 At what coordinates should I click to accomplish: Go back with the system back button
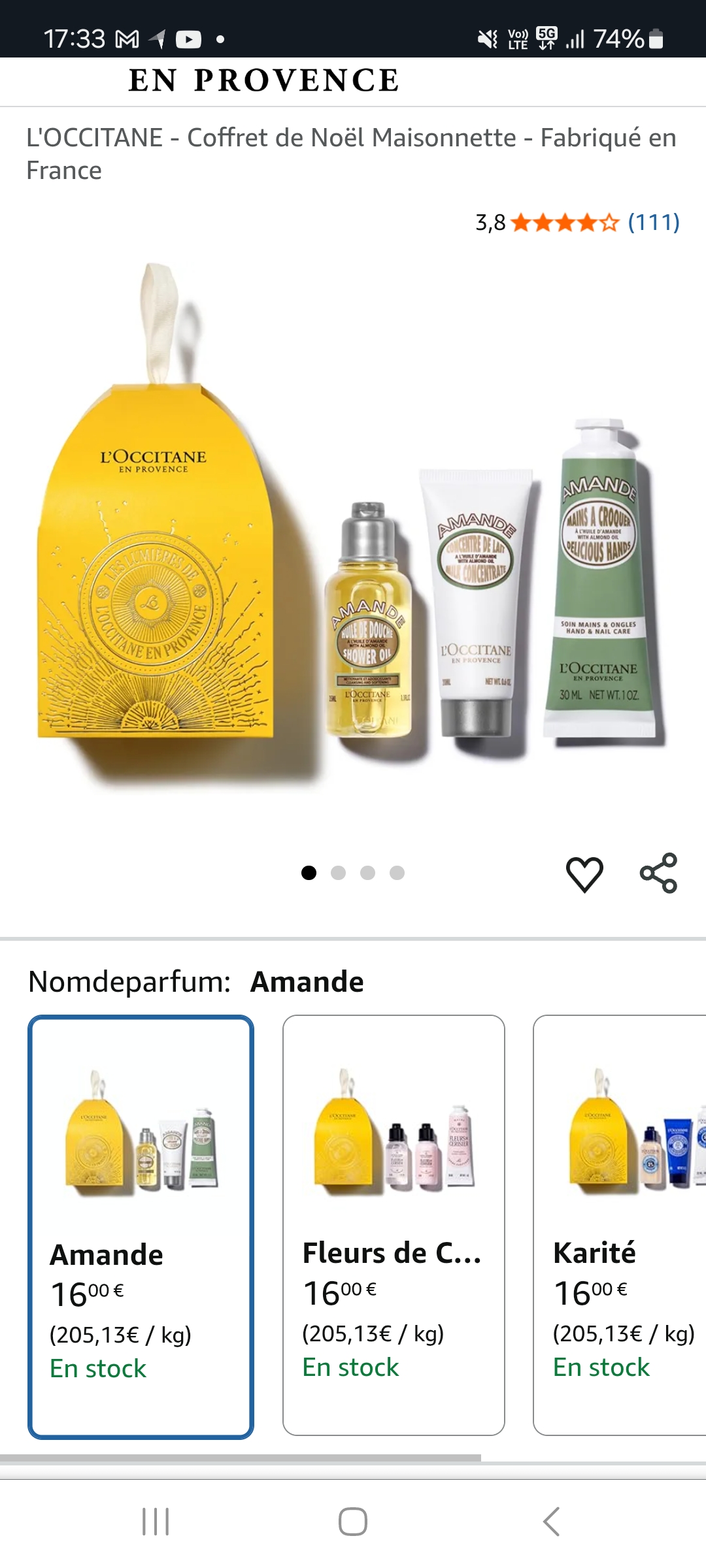pos(551,1522)
